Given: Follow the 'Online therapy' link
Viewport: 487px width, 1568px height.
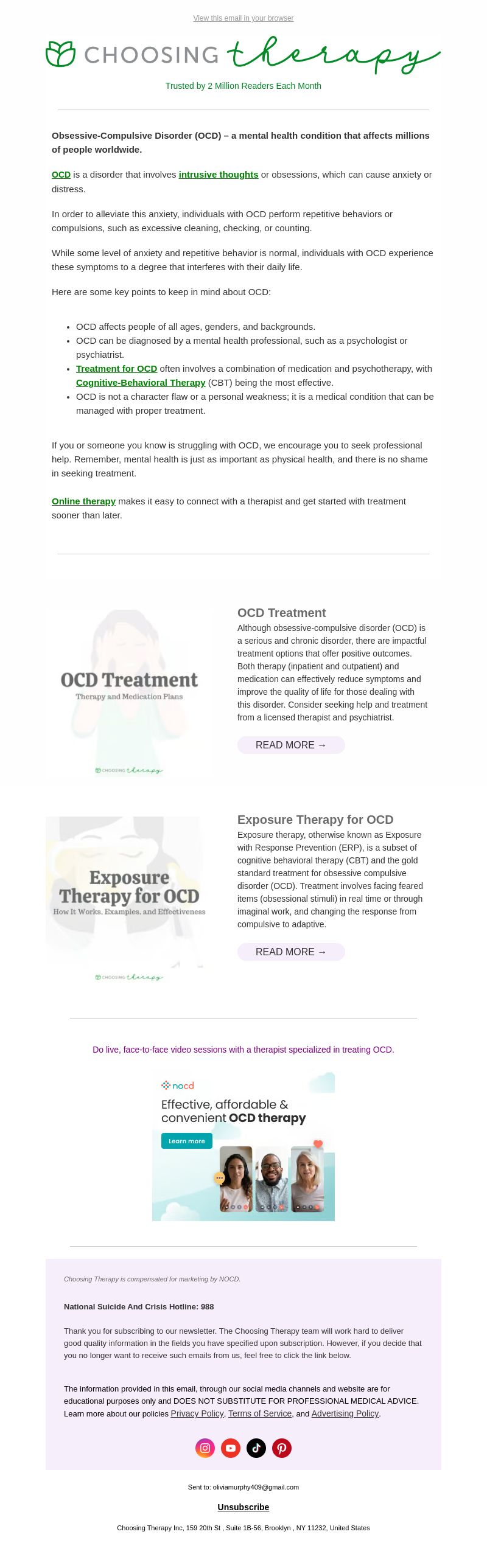Looking at the screenshot, I should (83, 501).
